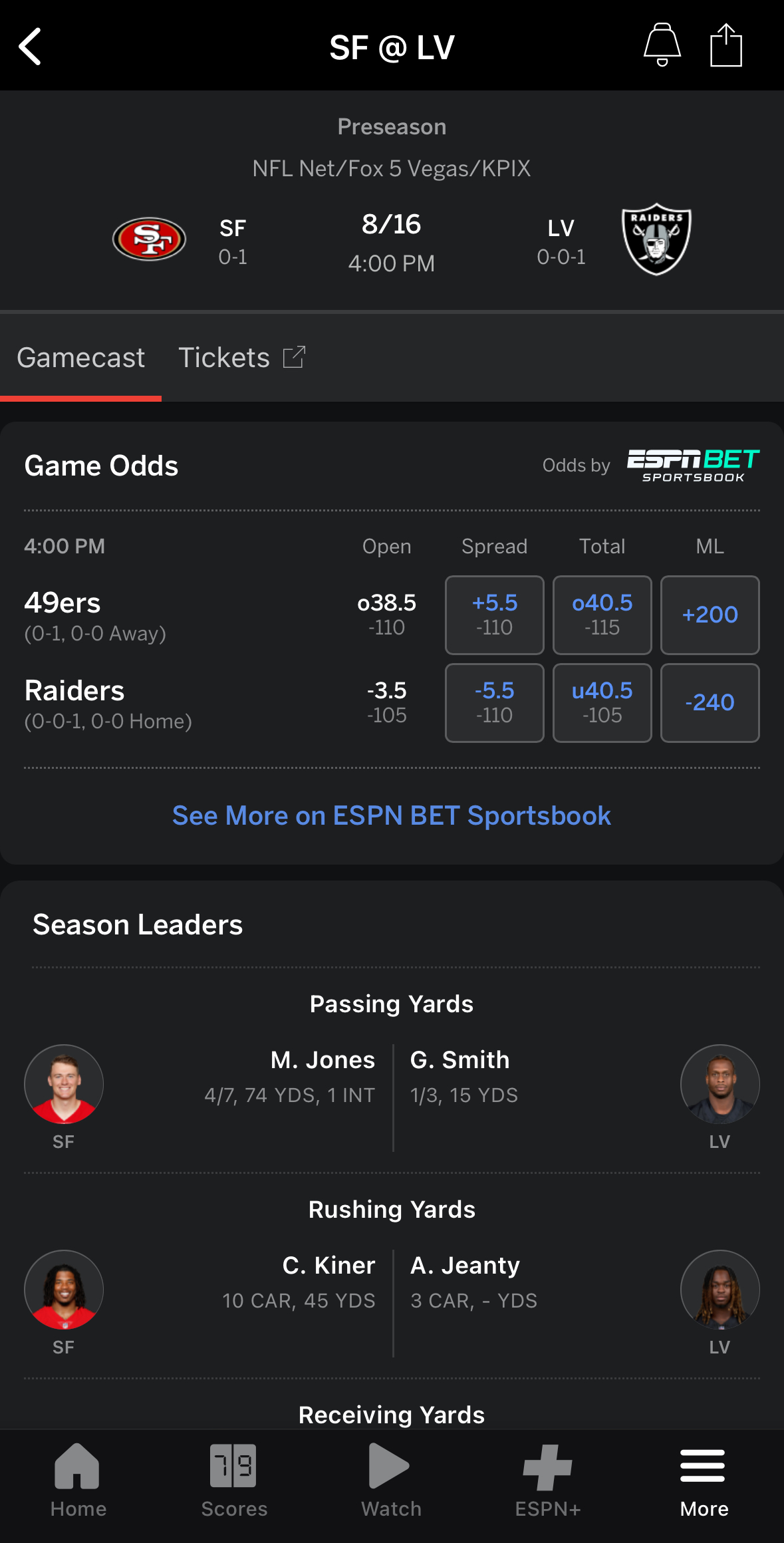
Task: Select Raiders -240 moneyline
Action: 710,702
